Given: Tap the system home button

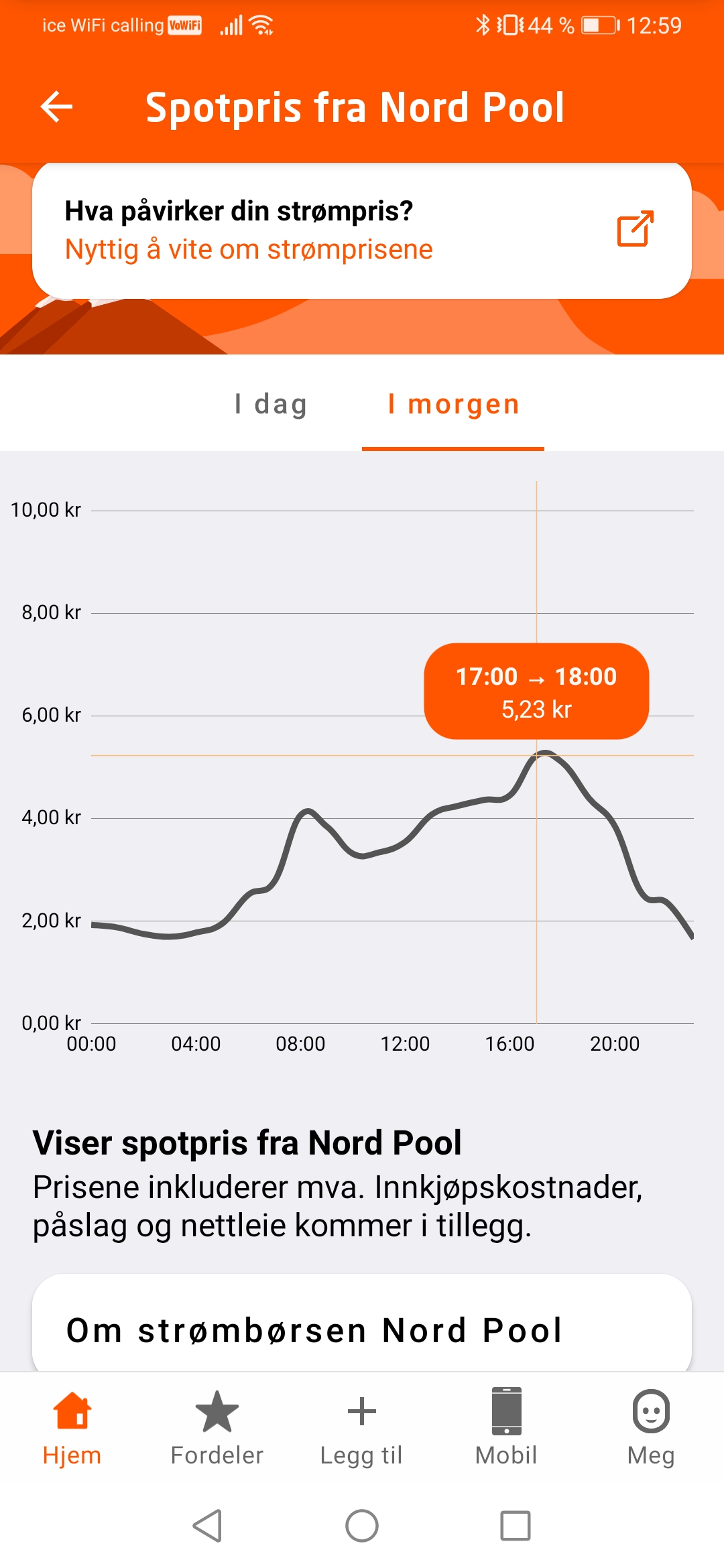Looking at the screenshot, I should coord(362,1526).
